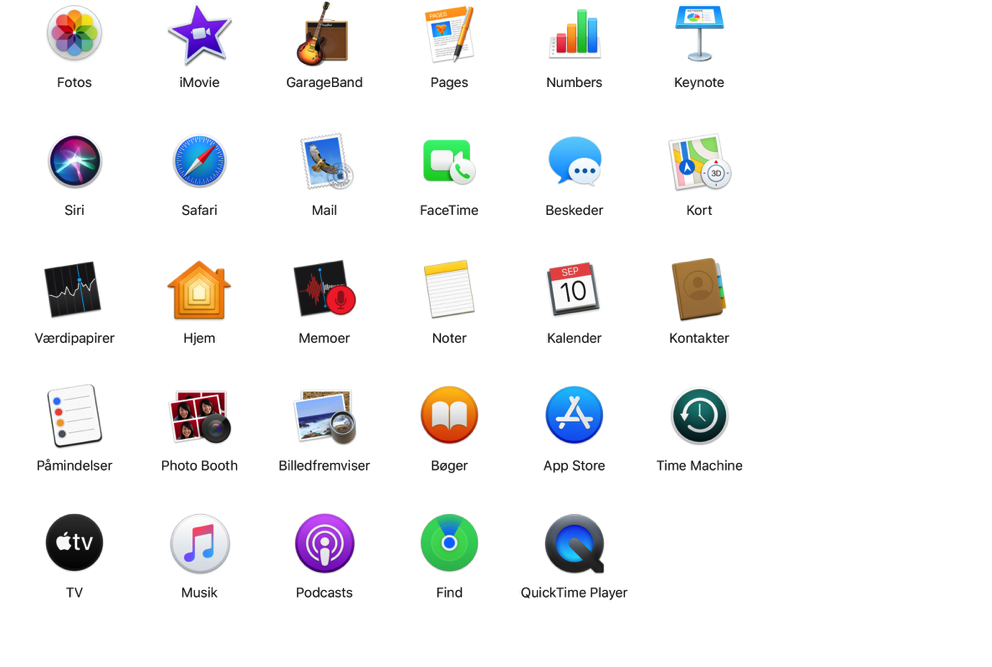Viewport: 992px width, 667px height.
Task: Launch the Hjem app
Action: coord(199,289)
